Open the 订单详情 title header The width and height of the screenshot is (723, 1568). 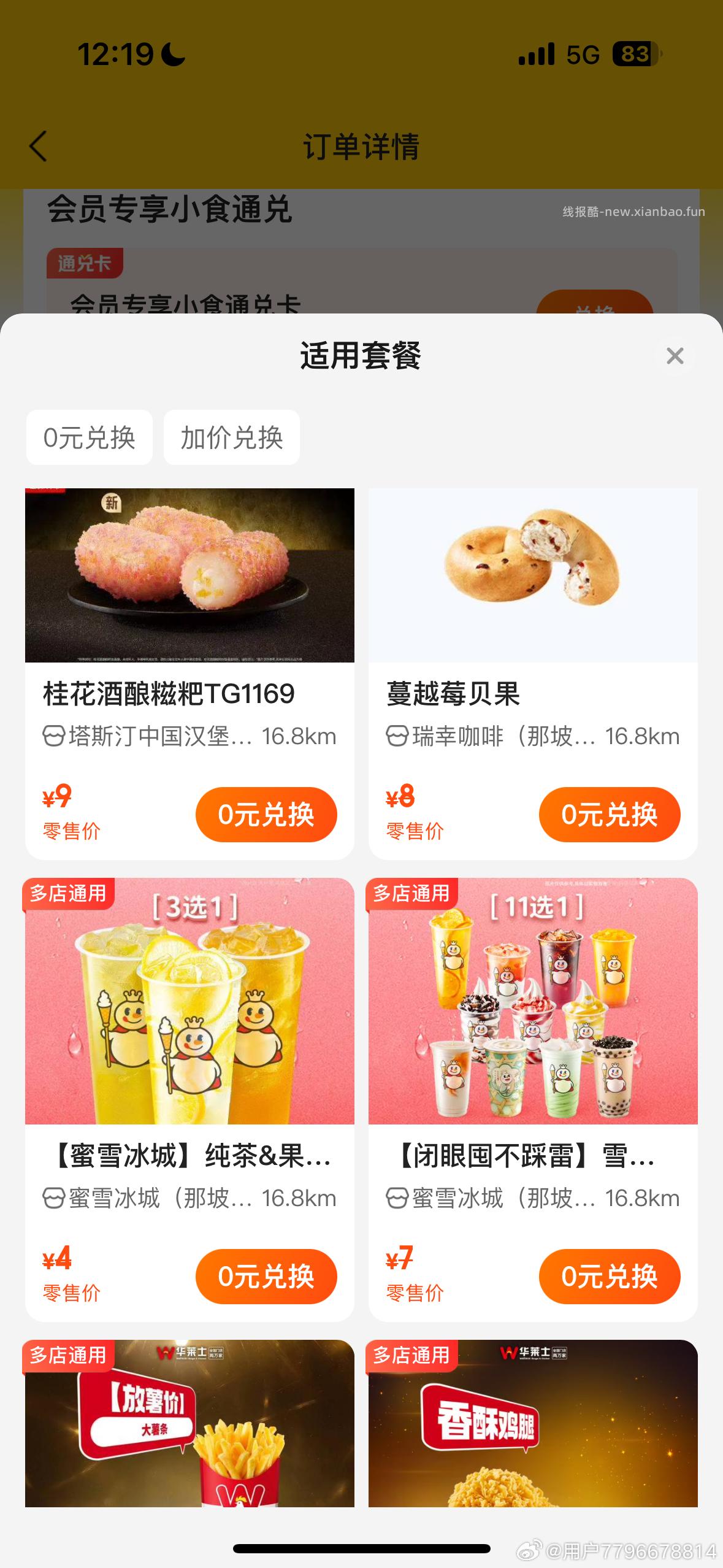click(361, 147)
